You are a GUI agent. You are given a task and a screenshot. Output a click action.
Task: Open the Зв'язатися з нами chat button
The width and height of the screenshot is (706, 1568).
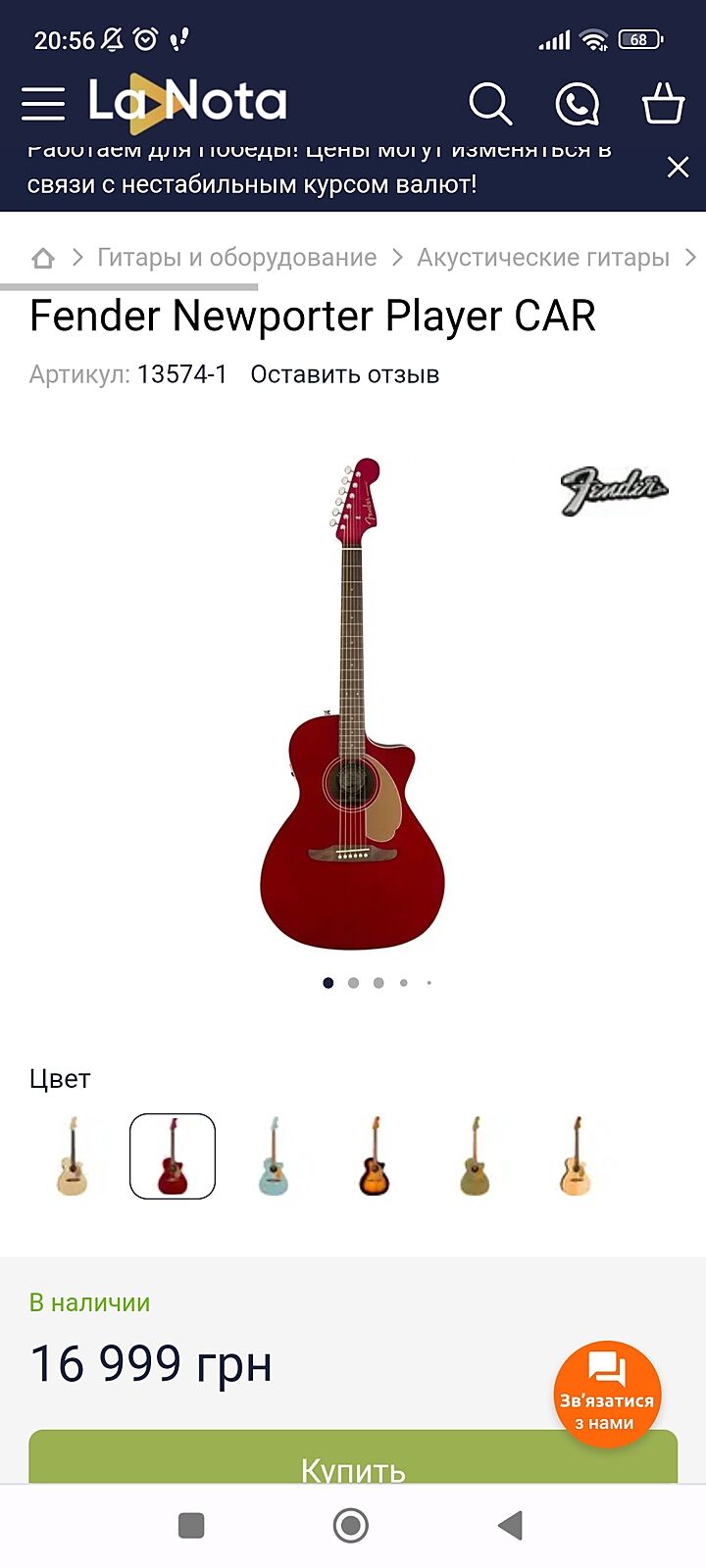coord(607,1395)
